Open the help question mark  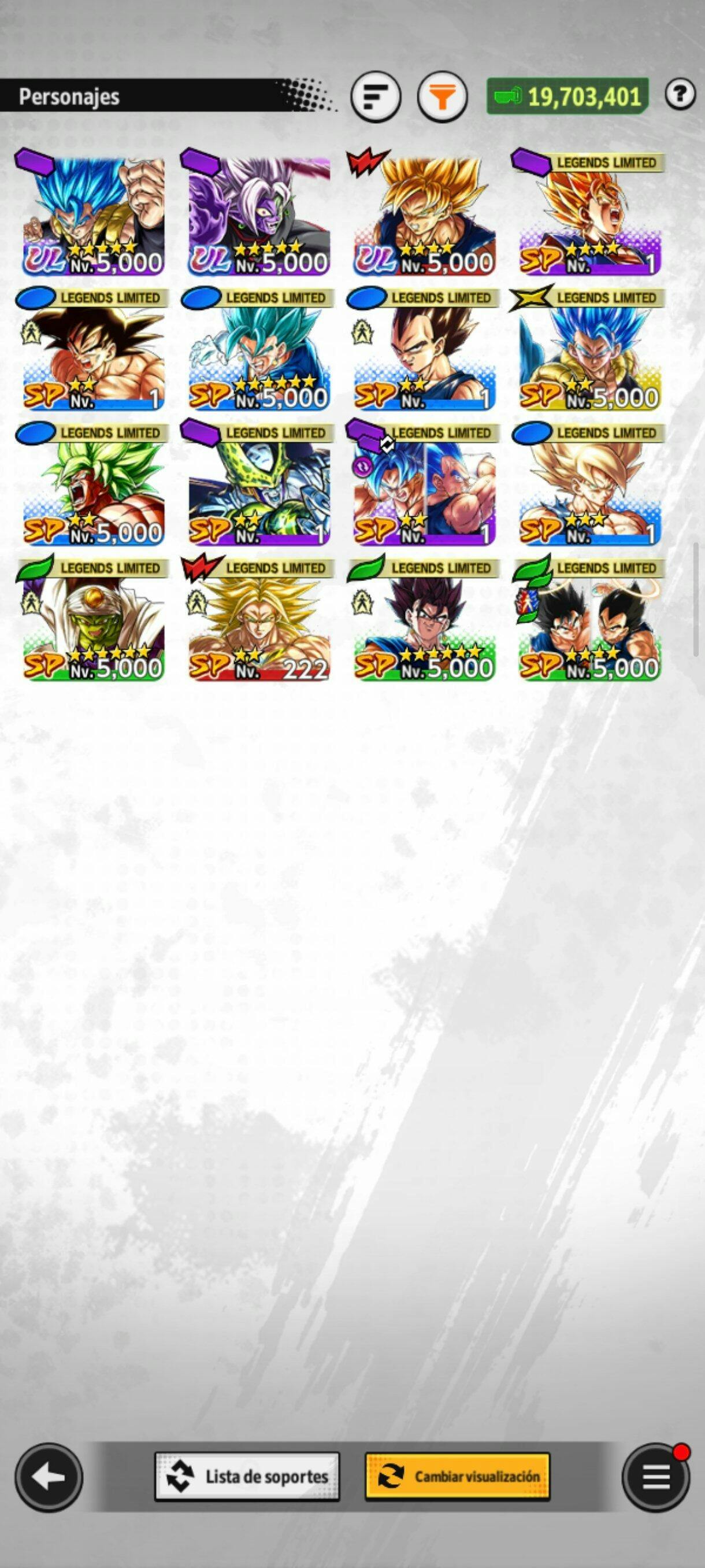pos(680,94)
